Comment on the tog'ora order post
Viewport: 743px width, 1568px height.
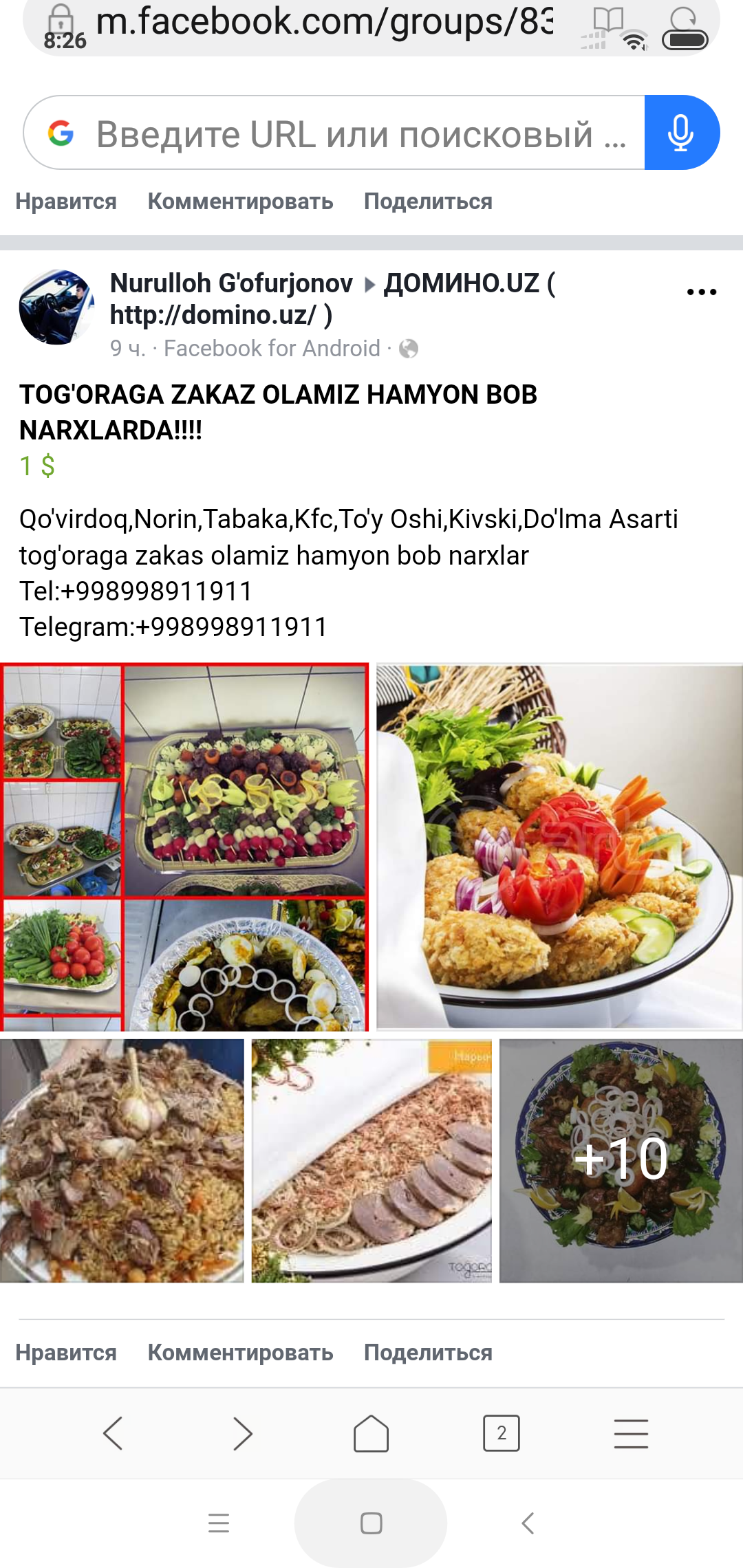(x=241, y=1353)
